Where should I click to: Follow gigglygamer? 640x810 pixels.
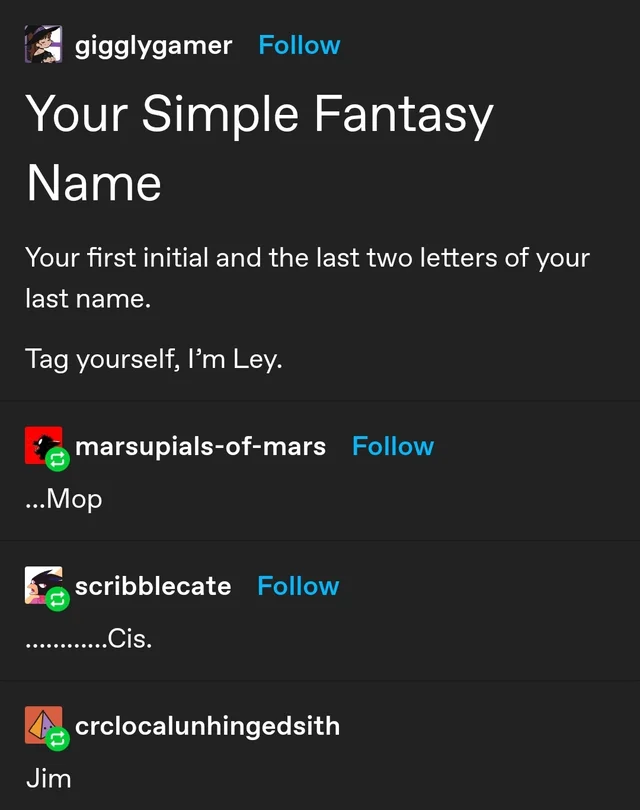click(x=299, y=45)
